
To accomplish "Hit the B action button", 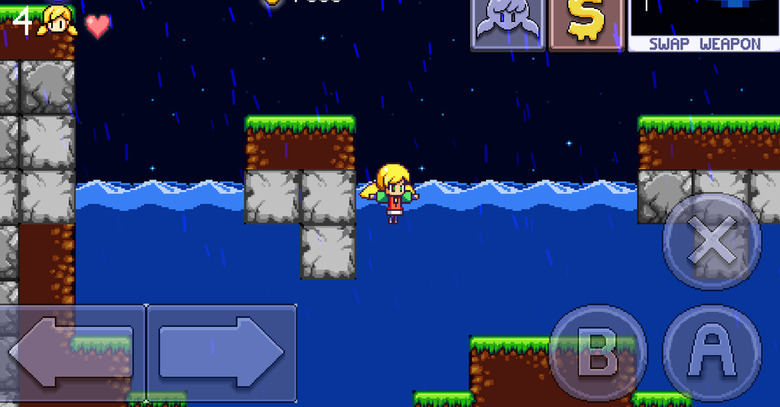I will click(x=598, y=353).
